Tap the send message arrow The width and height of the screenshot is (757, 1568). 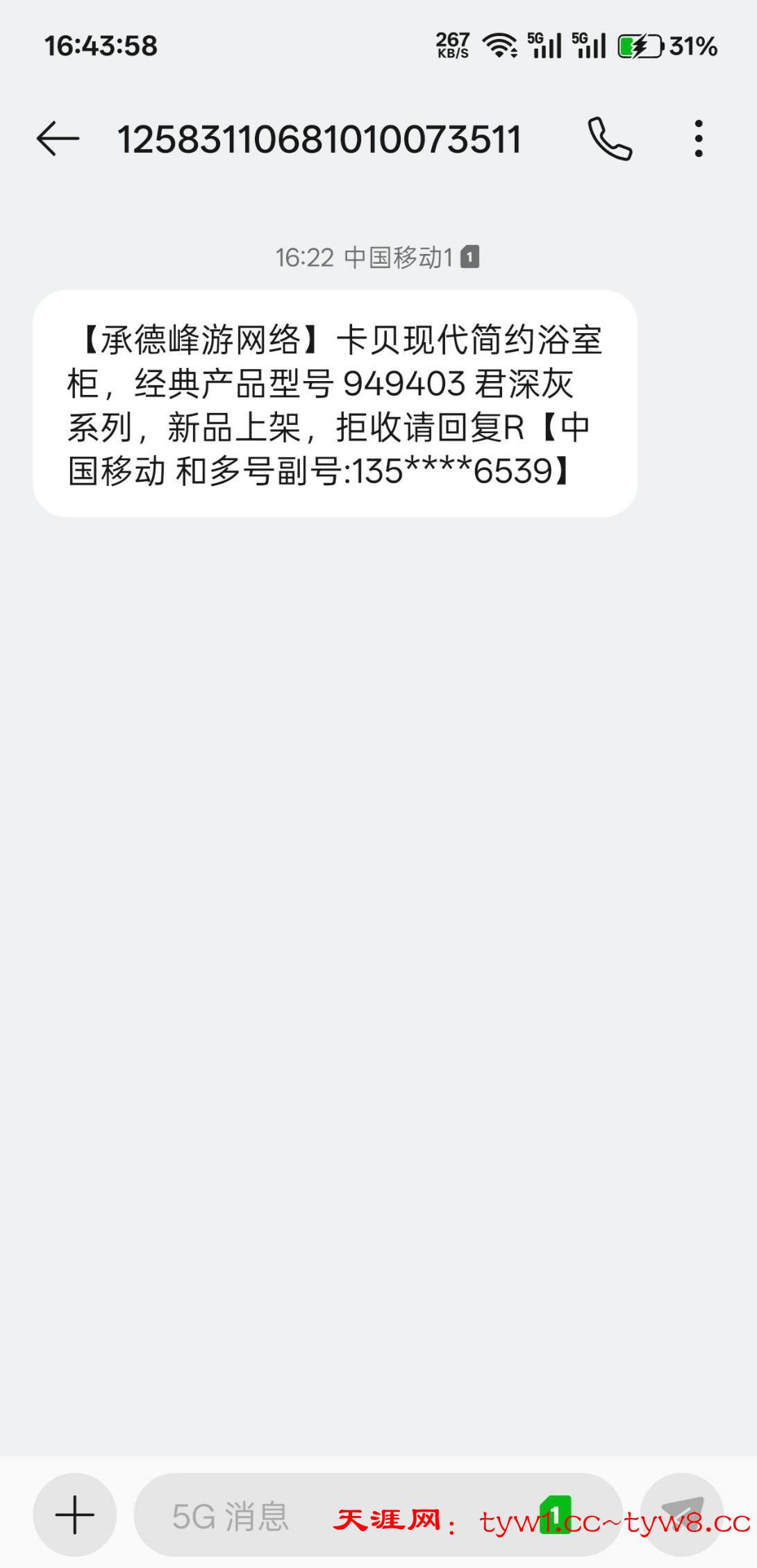coord(681,1515)
